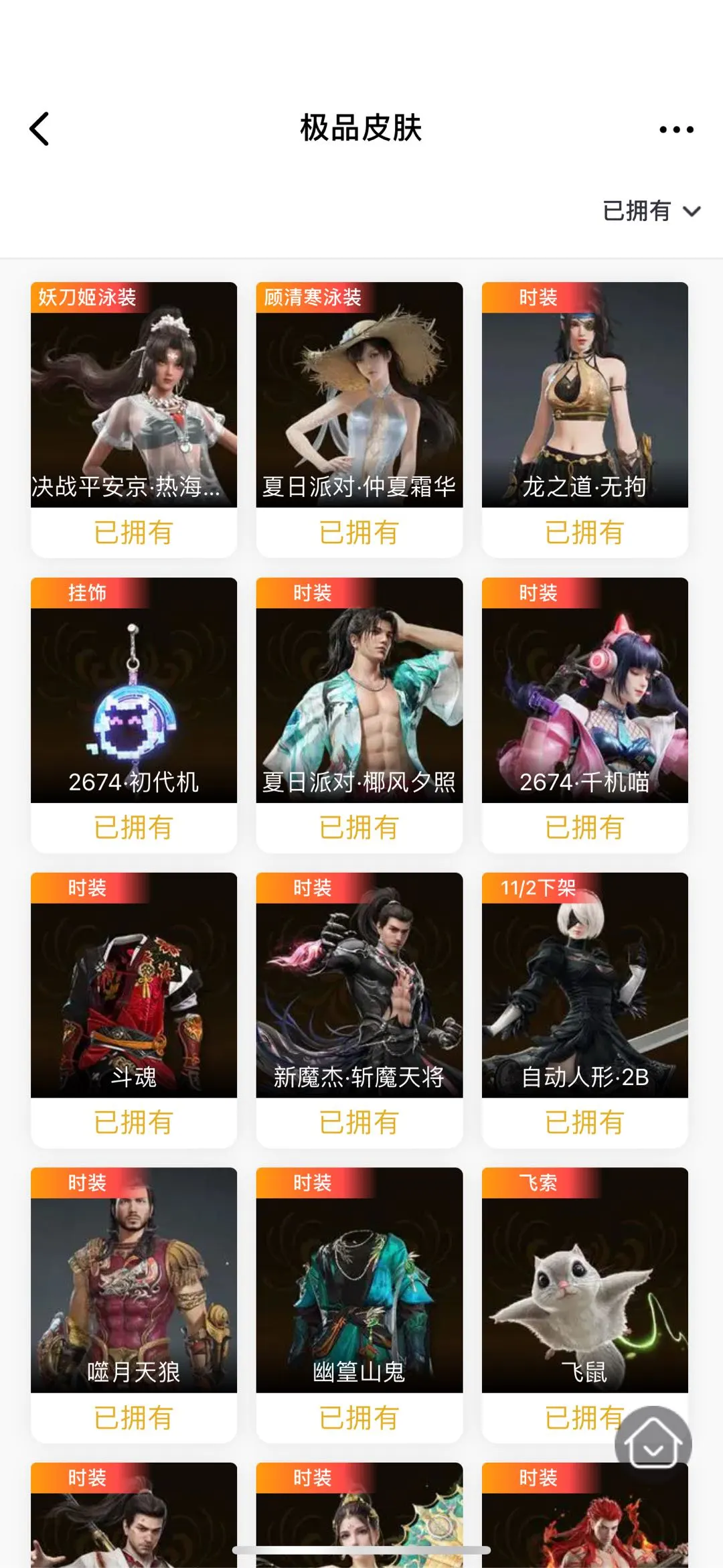This screenshot has width=723, height=1568.
Task: Open the 斗魂 outfit card
Action: 134,985
